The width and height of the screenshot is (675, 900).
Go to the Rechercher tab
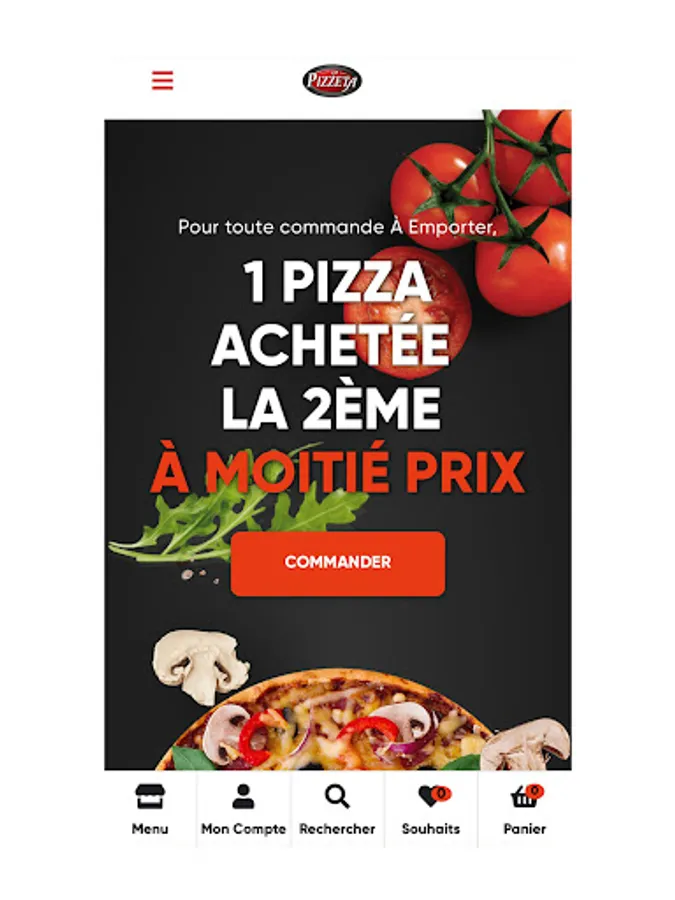tap(337, 809)
